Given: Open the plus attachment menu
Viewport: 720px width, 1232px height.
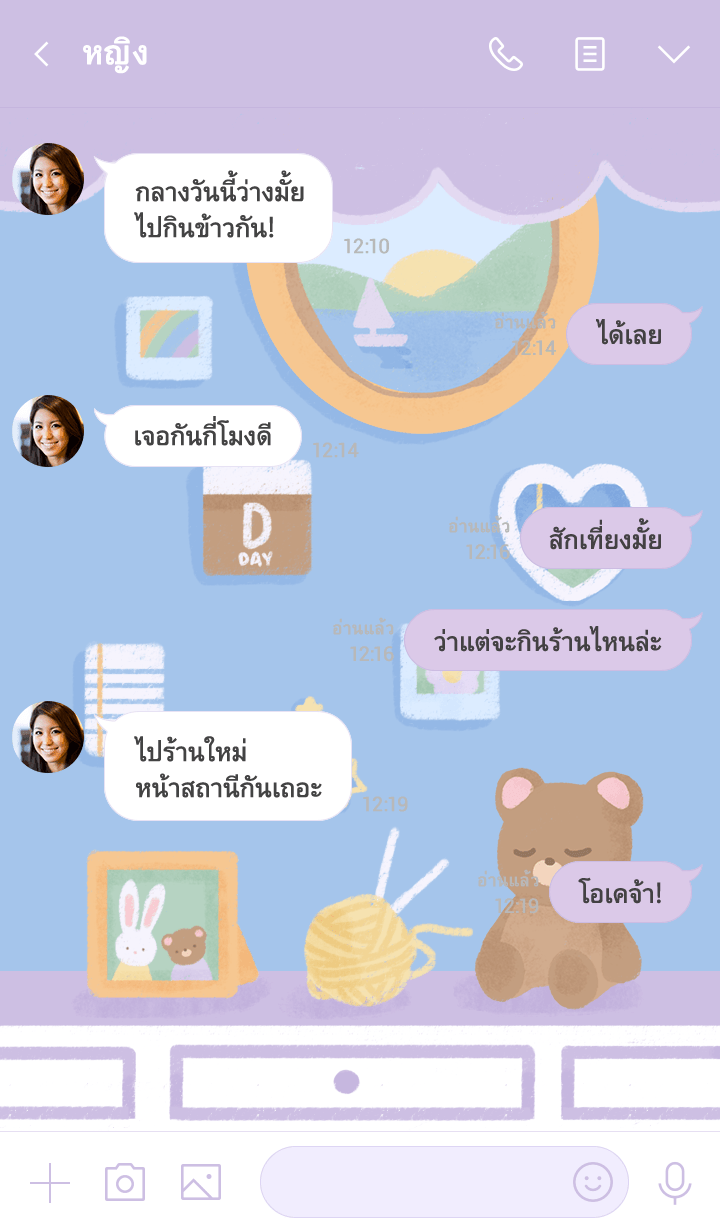Looking at the screenshot, I should pyautogui.click(x=50, y=1183).
